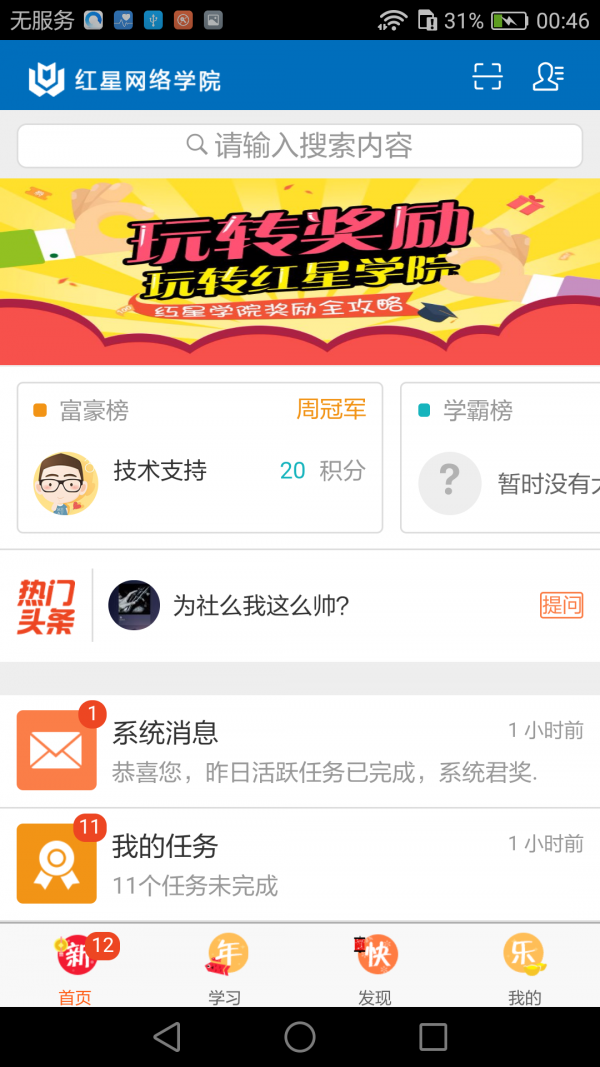
Task: Switch to the 学习 tab
Action: click(225, 967)
